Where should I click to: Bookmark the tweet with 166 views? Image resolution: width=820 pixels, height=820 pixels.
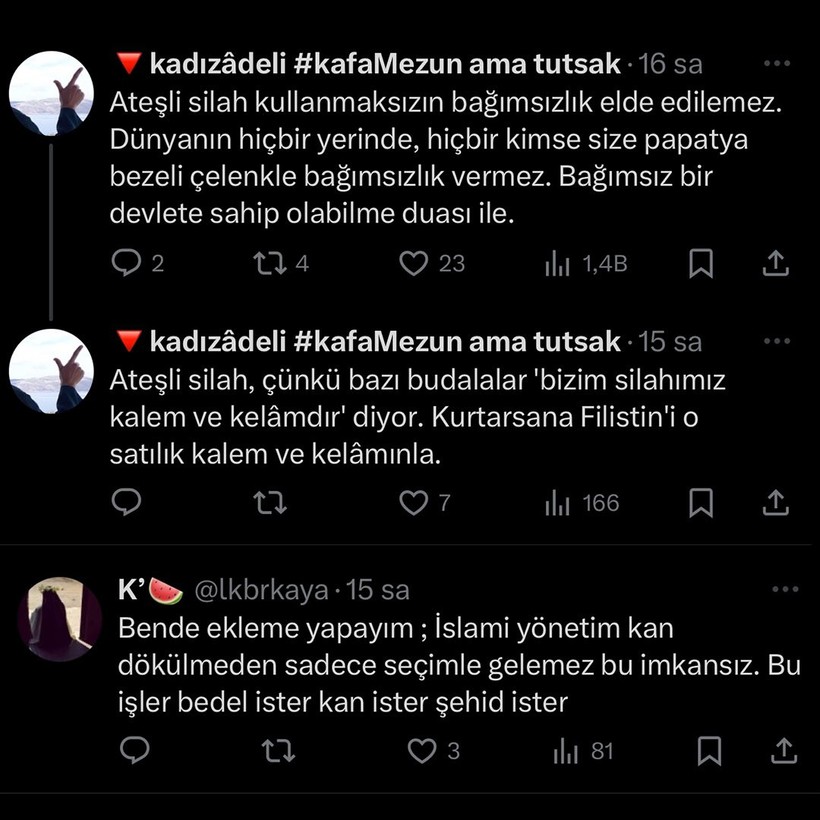pyautogui.click(x=701, y=502)
